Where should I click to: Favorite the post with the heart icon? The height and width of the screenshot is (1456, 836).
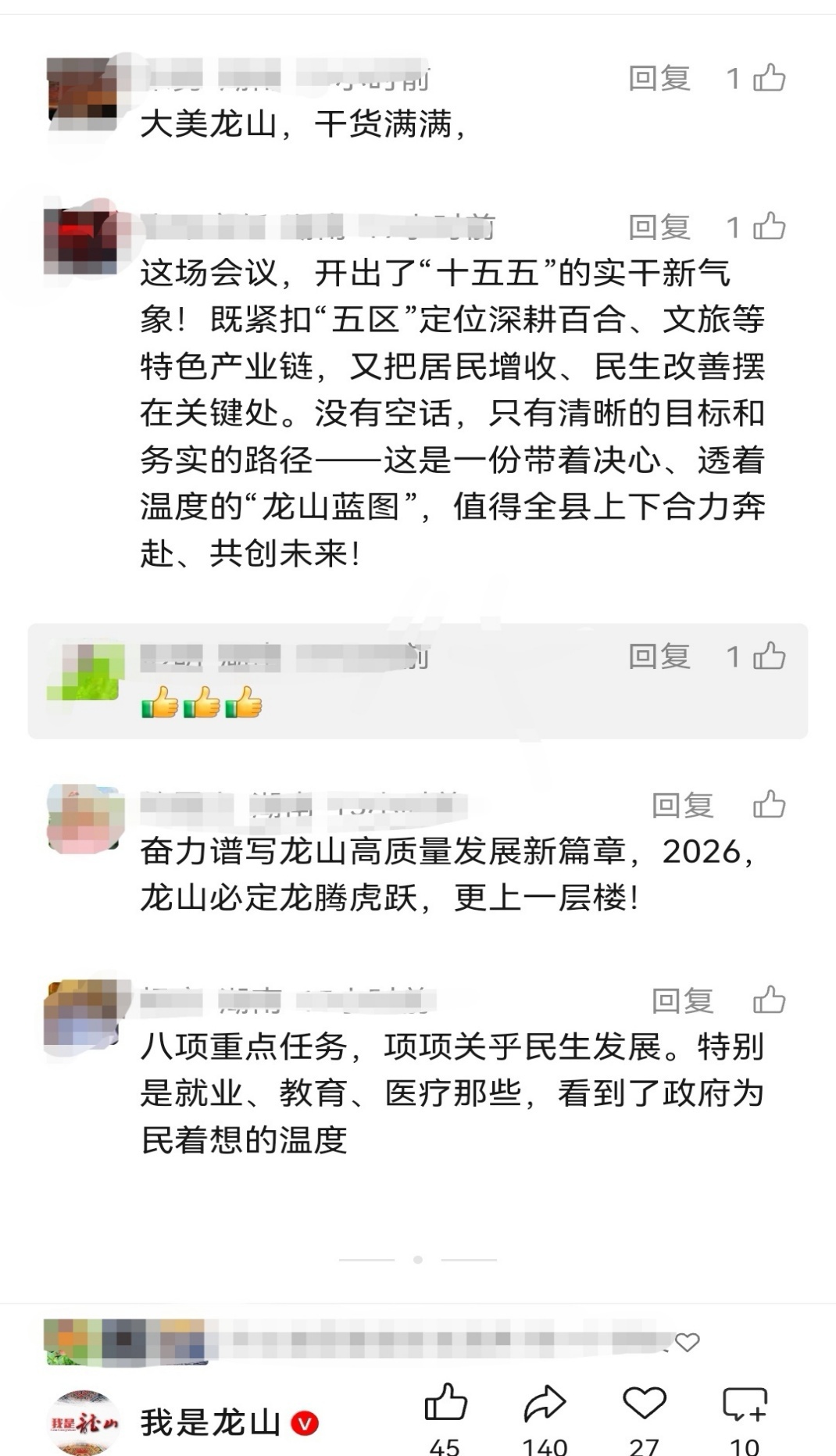[x=644, y=1404]
